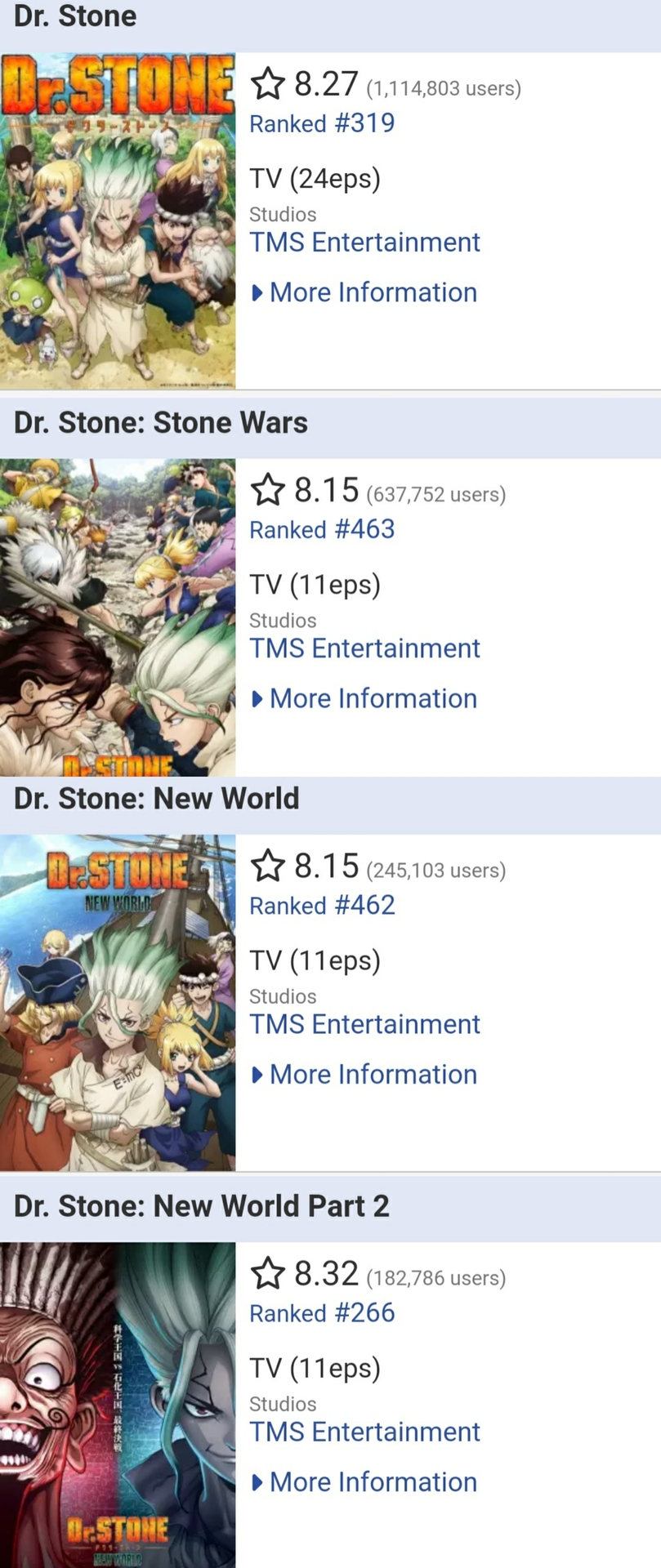The height and width of the screenshot is (1568, 661).
Task: Open the Dr. Stone: Stone Wars poster
Action: pos(118,617)
